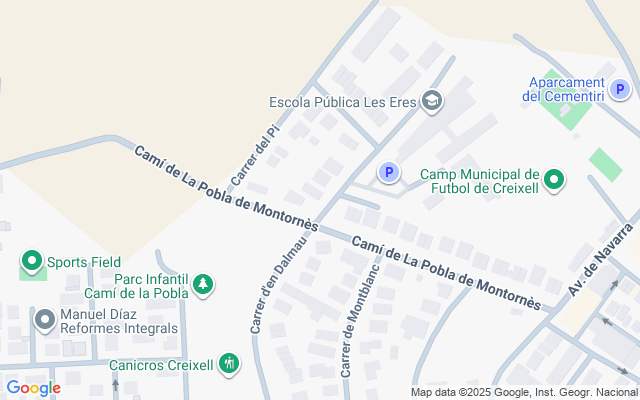The image size is (640, 400).
Task: Open Escola Pública Les Eres marker
Action: click(x=432, y=100)
